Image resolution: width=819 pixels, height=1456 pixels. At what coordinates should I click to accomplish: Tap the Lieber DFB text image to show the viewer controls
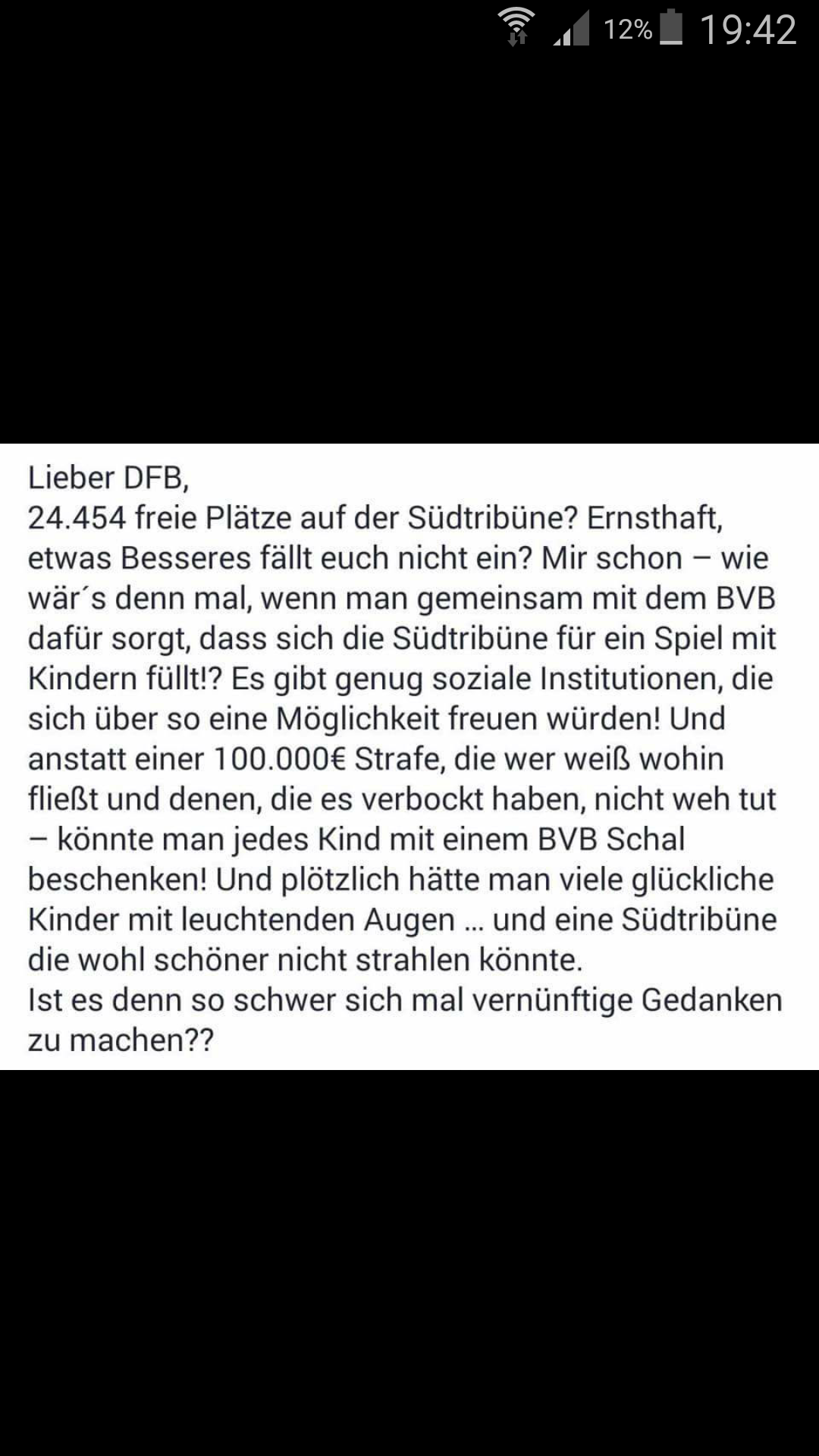point(409,757)
